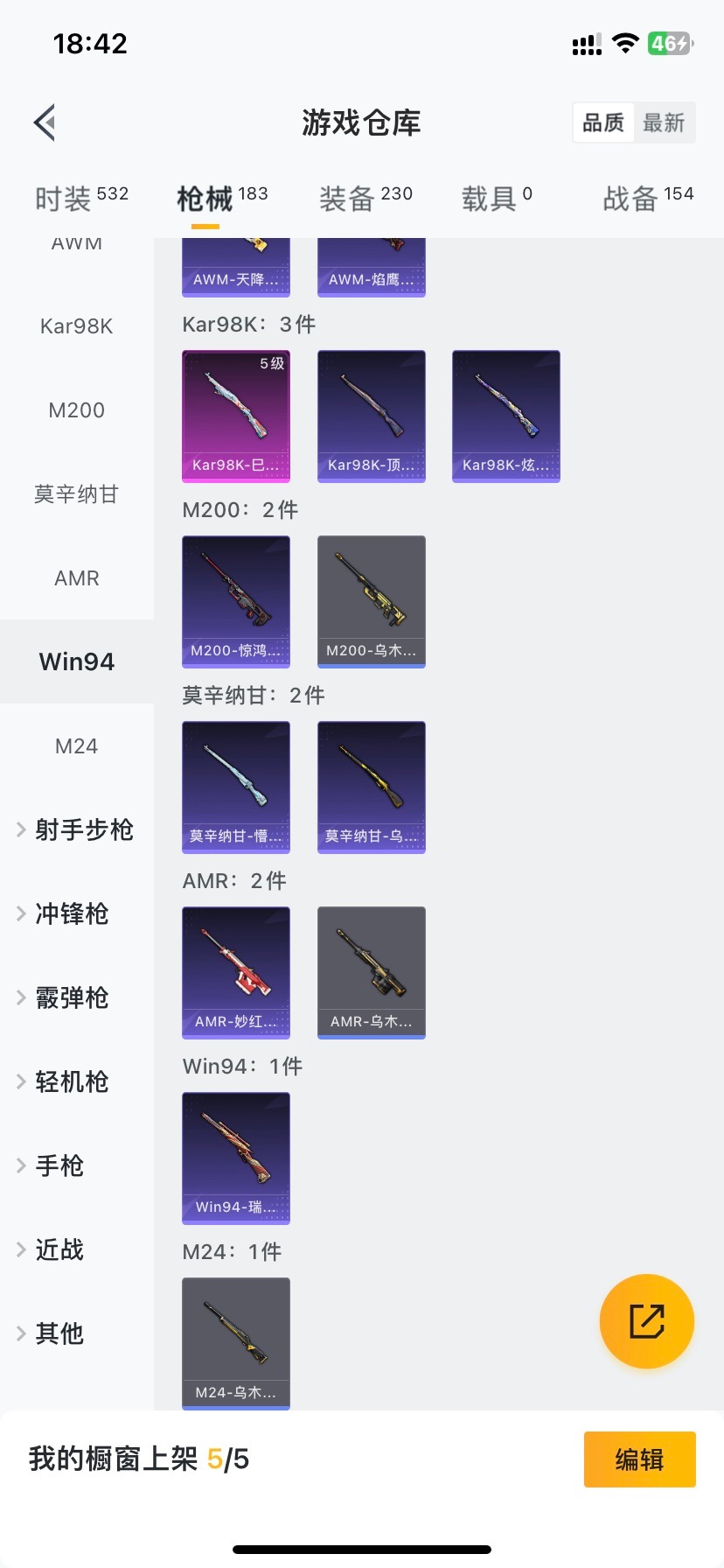Open the 战备 tab
Image resolution: width=724 pixels, height=1568 pixels.
tap(647, 199)
